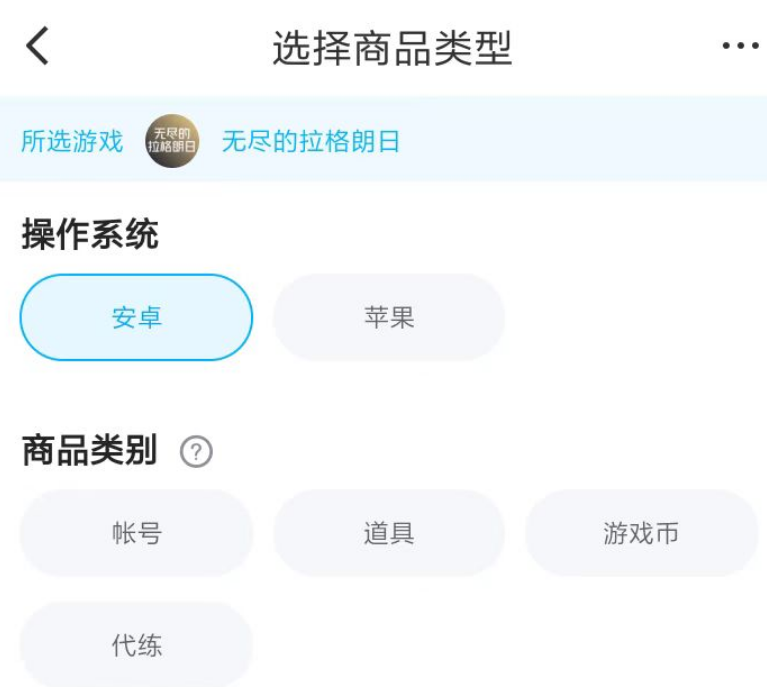This screenshot has height=687, width=767.
Task: Open the 商品类别 help question mark
Action: 196,452
